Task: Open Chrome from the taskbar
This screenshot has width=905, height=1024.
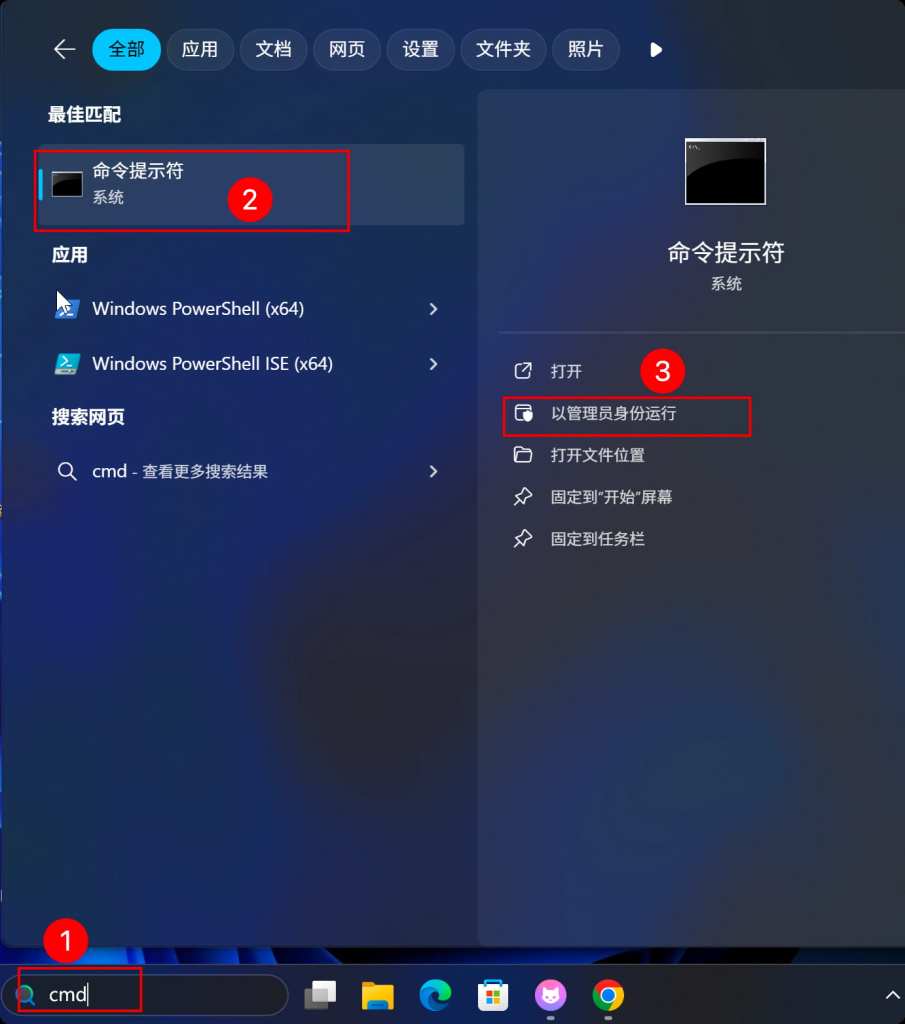Action: (608, 995)
